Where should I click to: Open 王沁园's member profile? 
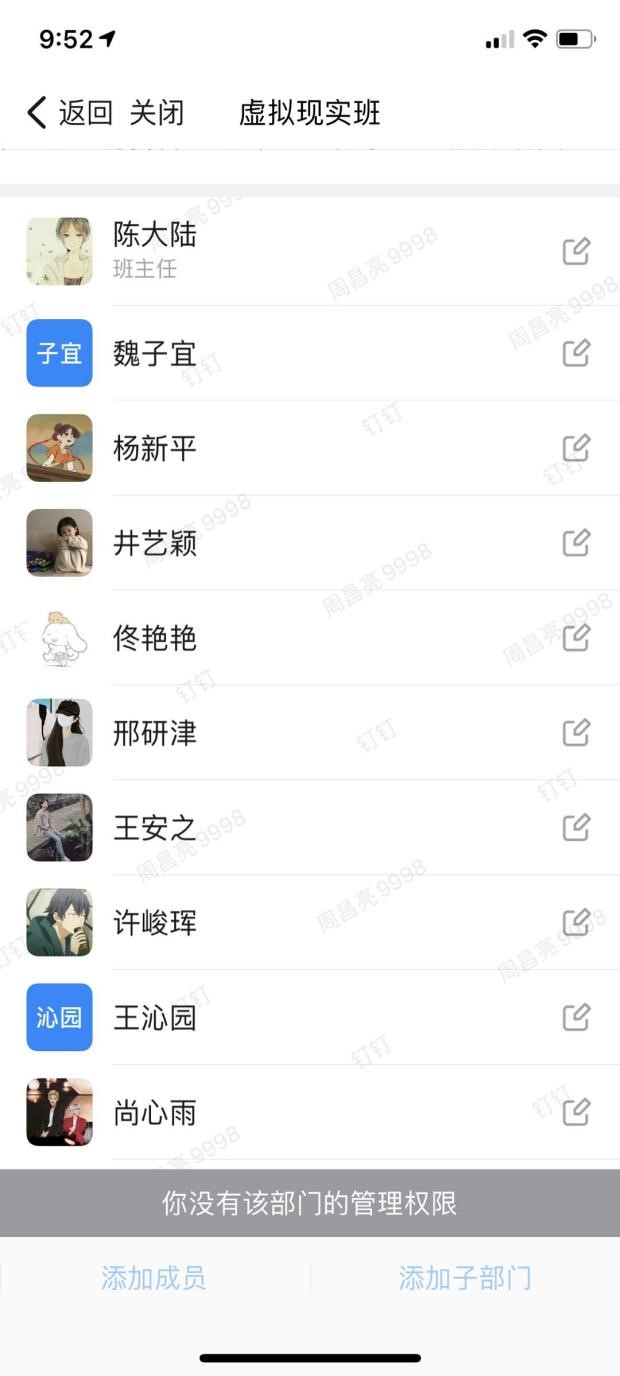[155, 1018]
